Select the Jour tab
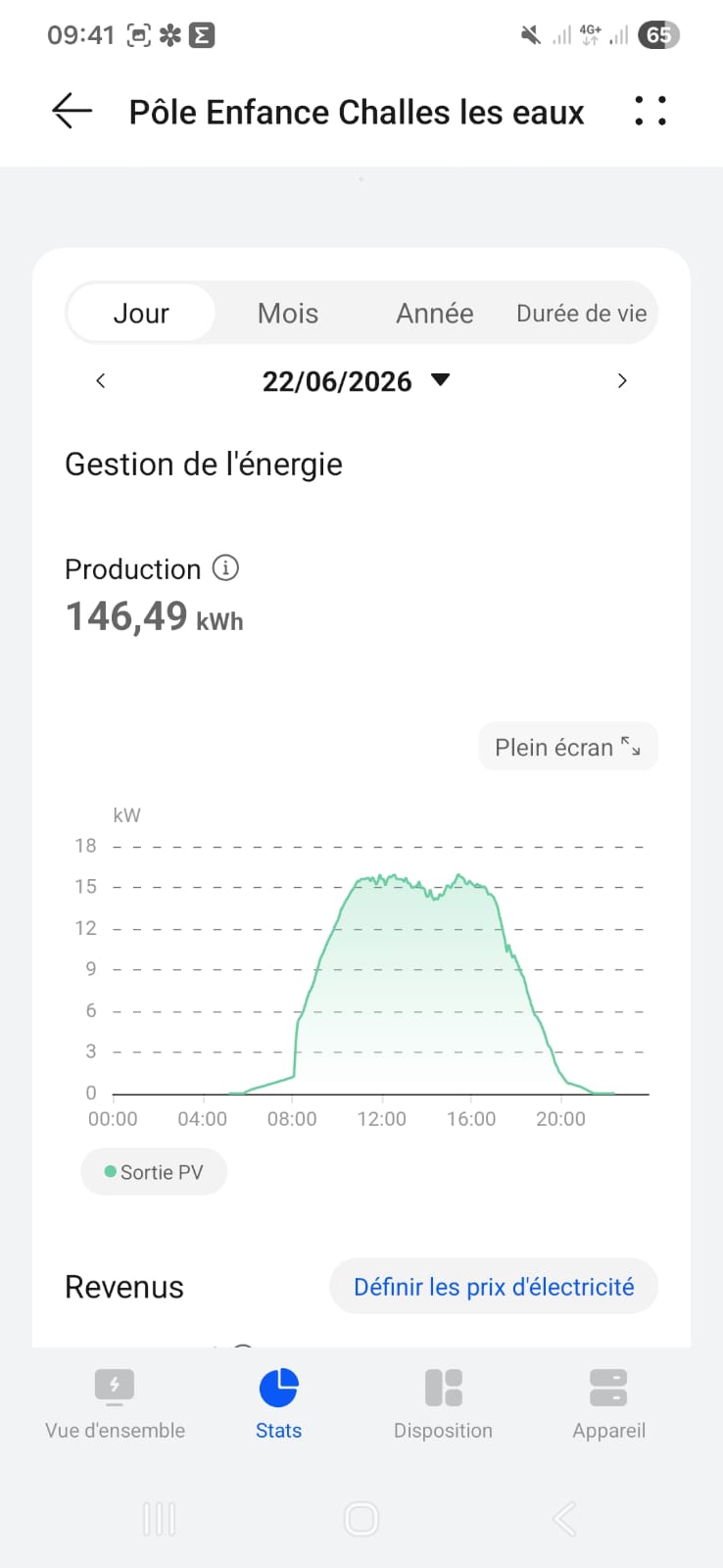 [141, 314]
